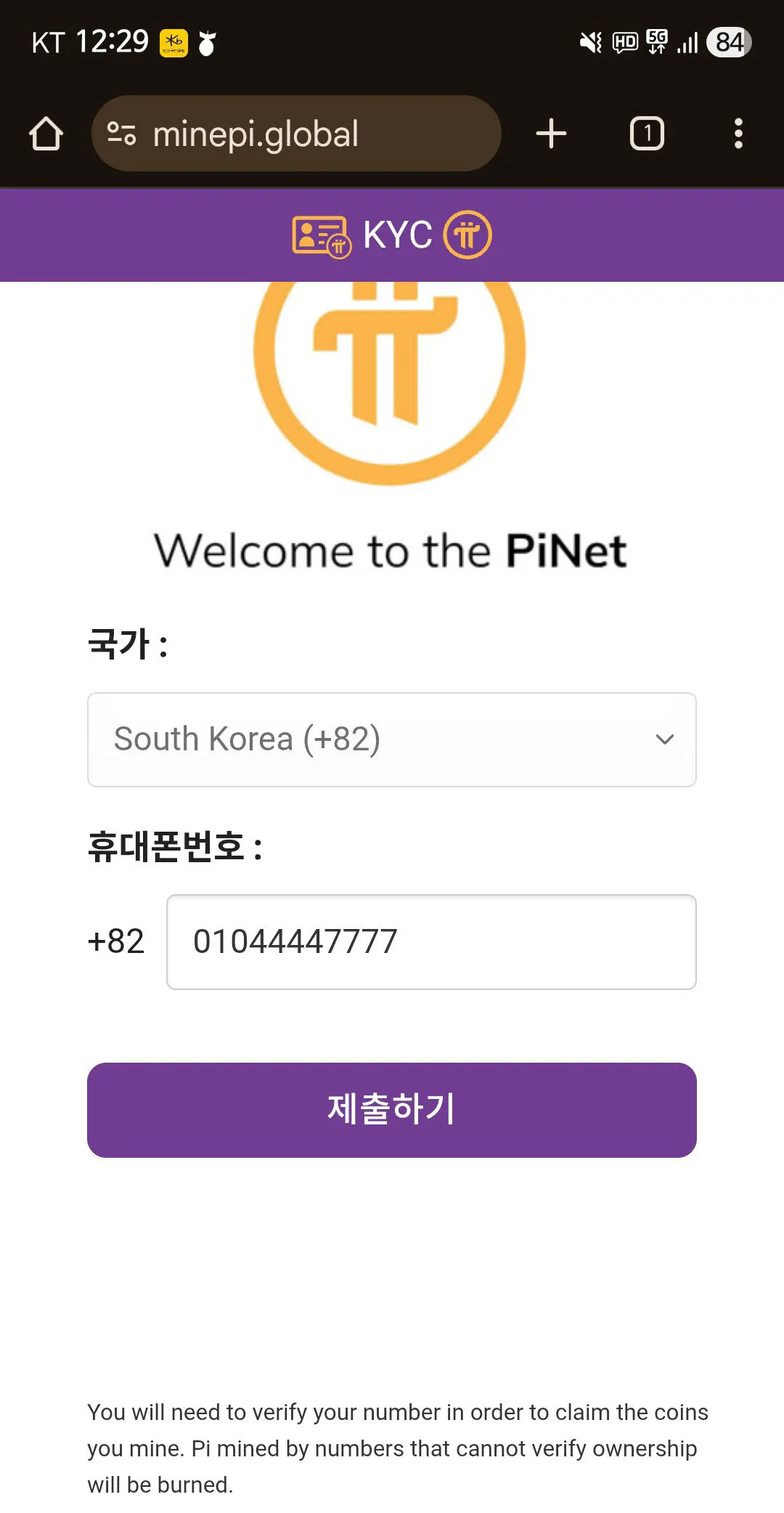
Task: Open a new browser tab with plus icon
Action: [x=551, y=133]
